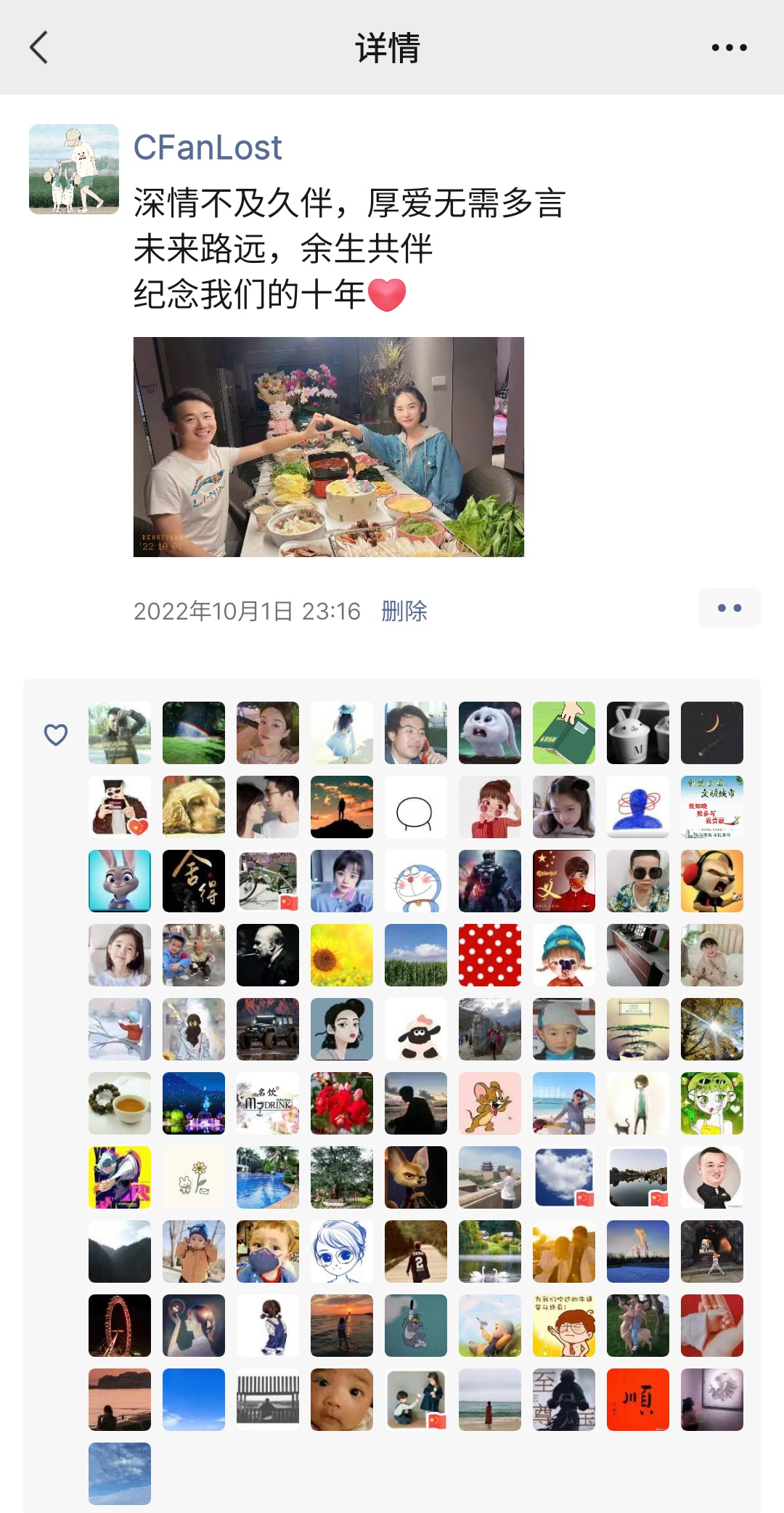
Task: Open CFanLost's profile avatar
Action: (x=74, y=169)
